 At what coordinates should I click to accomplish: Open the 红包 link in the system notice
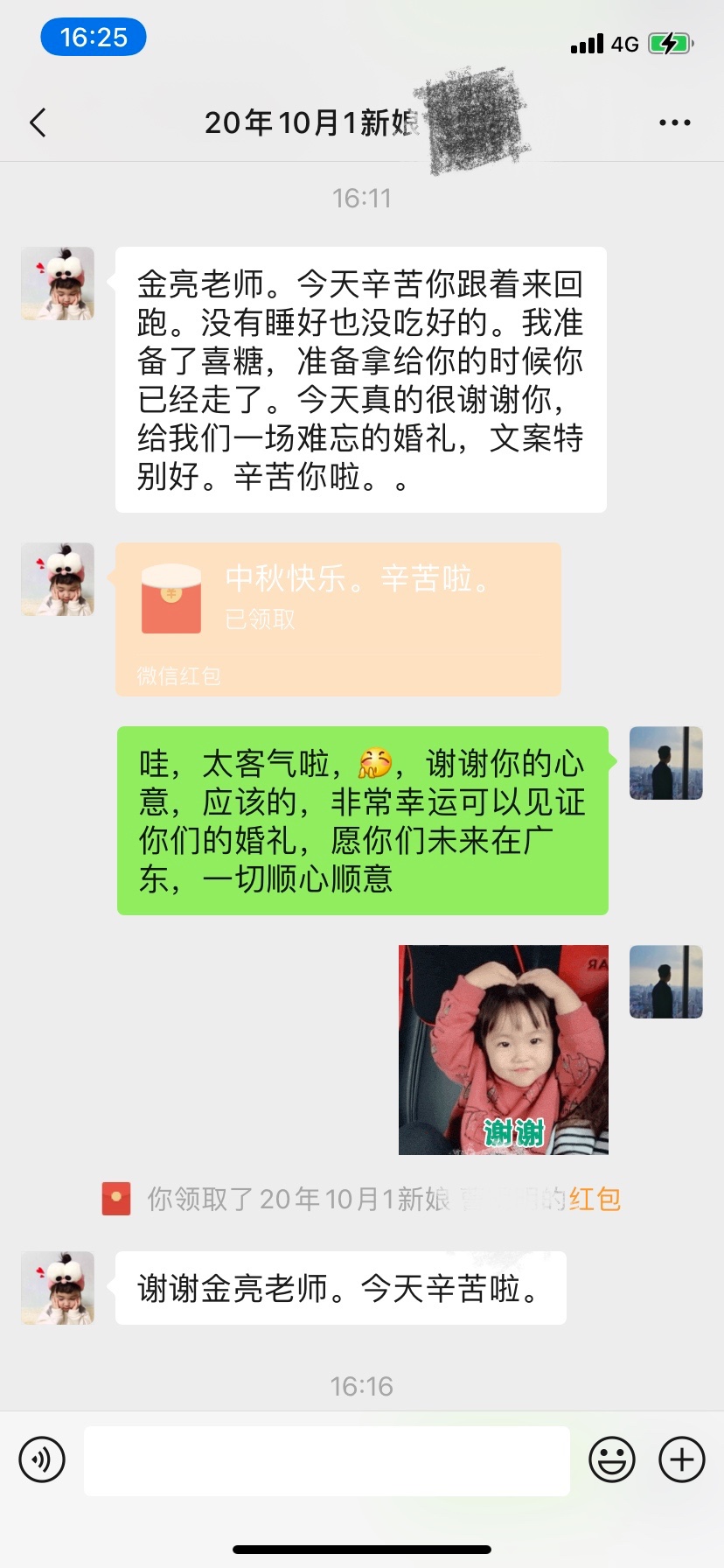coord(595,1199)
